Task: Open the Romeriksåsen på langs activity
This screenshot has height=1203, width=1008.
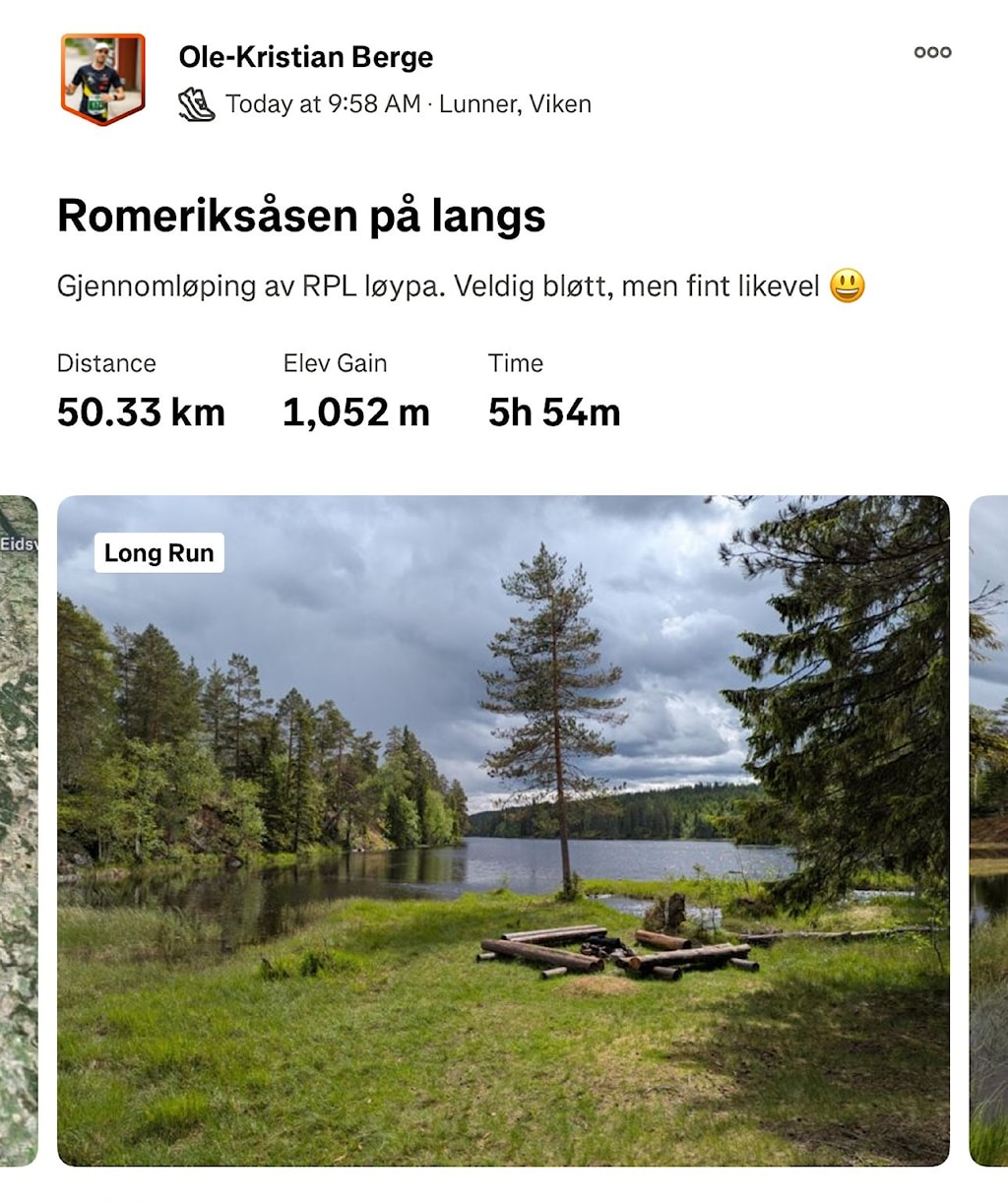Action: coord(301,216)
